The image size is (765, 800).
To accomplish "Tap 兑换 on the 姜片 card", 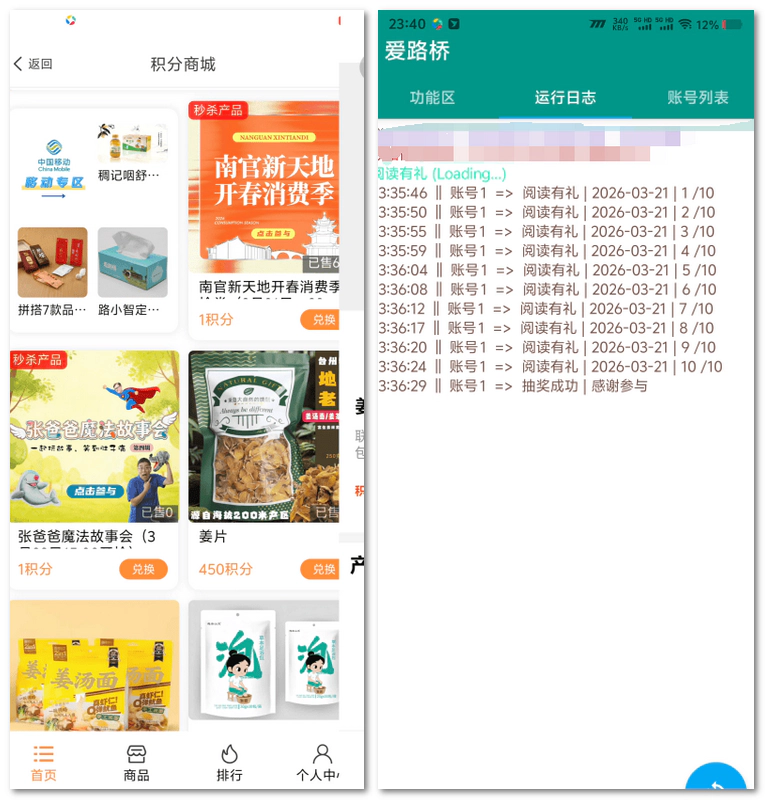I will click(321, 569).
